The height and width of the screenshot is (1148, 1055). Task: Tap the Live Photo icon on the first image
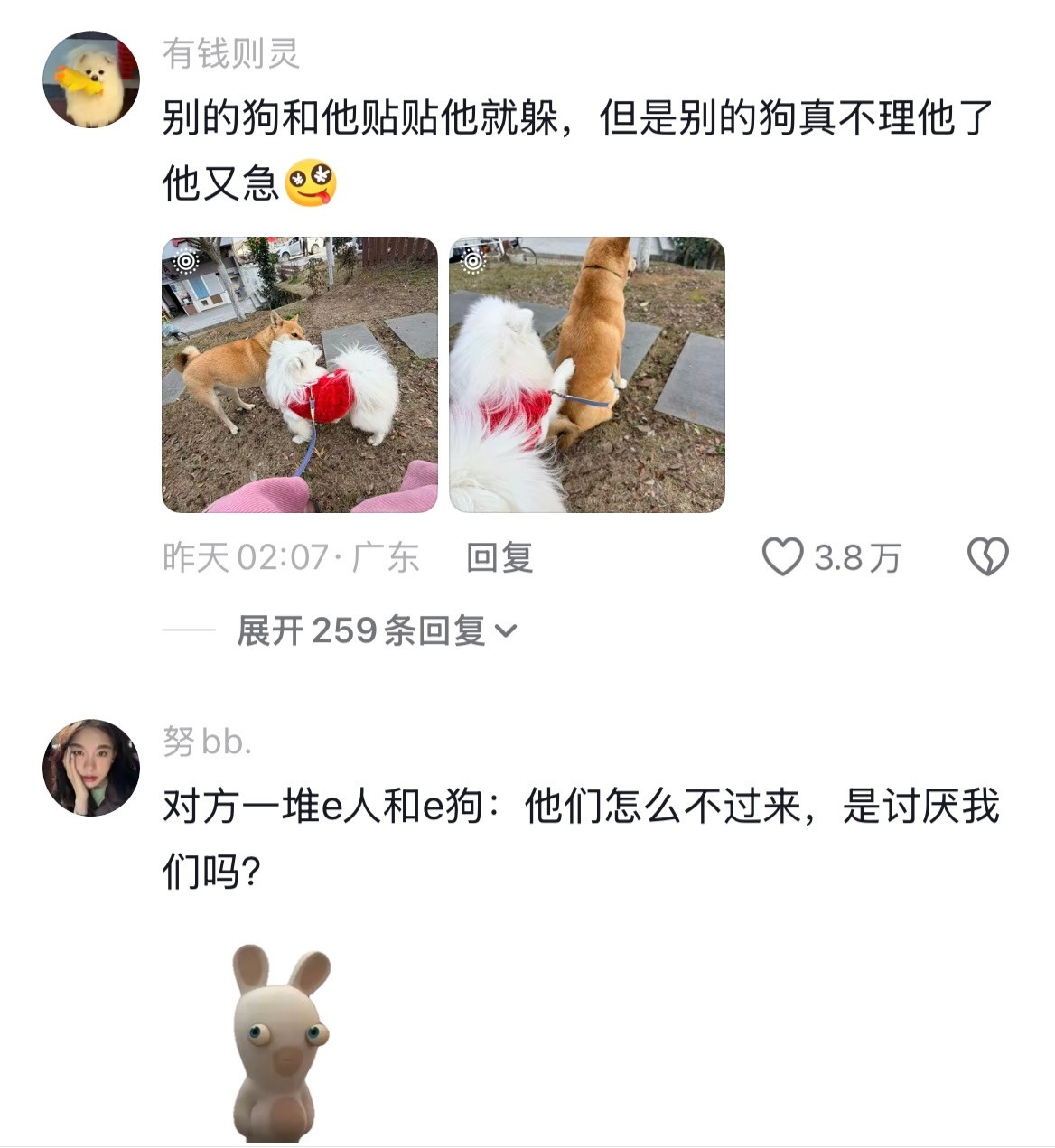tap(184, 261)
